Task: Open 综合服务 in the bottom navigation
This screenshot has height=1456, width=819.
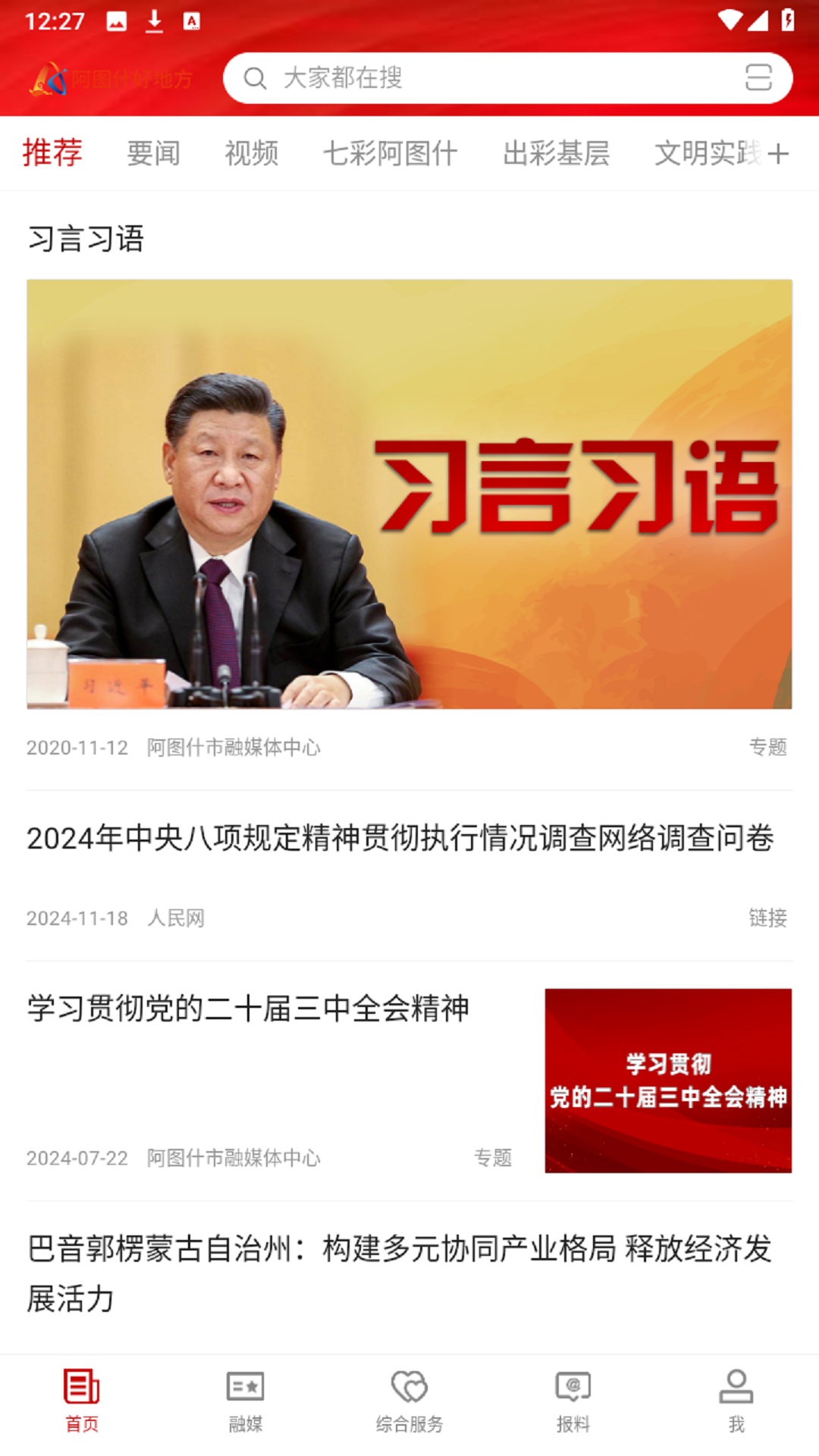Action: coord(409,1401)
